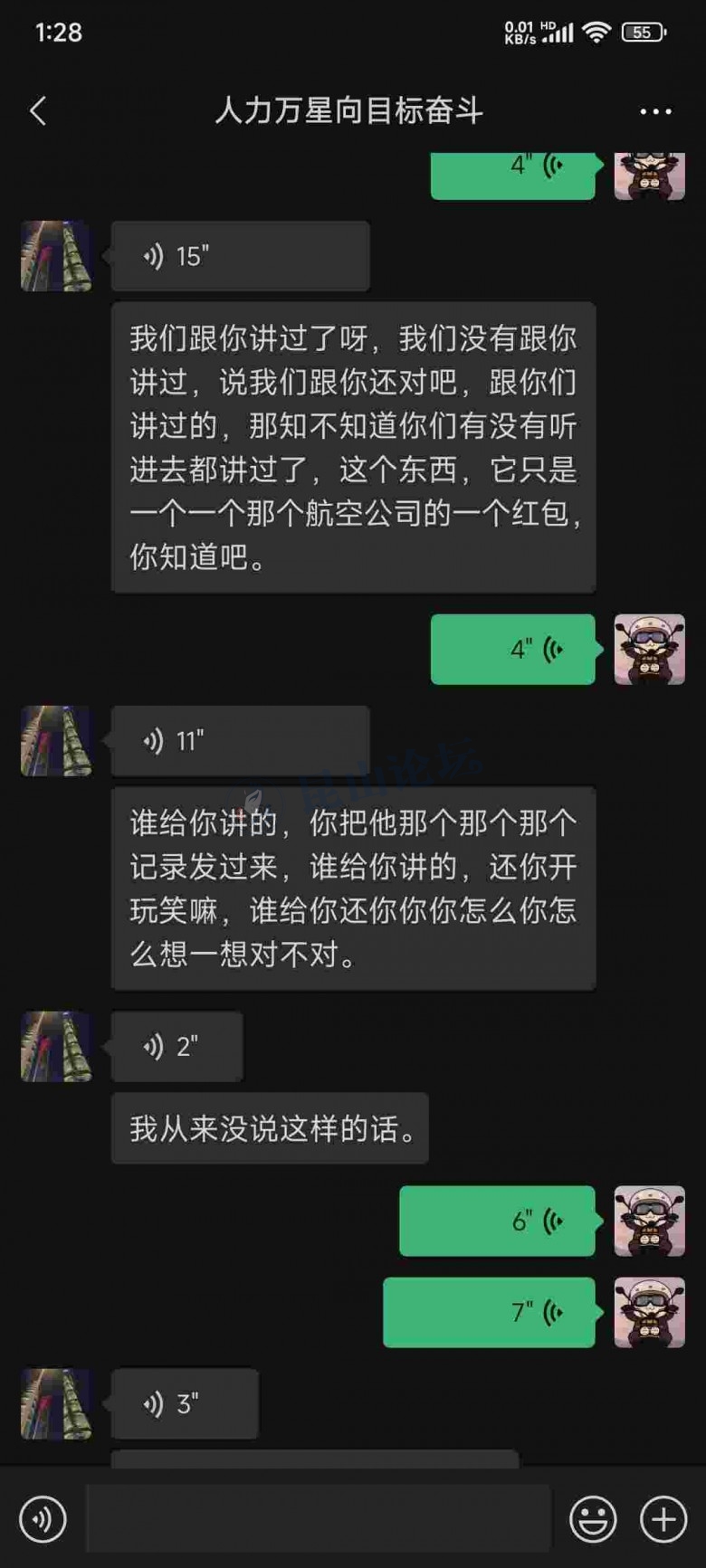Viewport: 706px width, 1568px height.
Task: Switch to voice input mode
Action: click(x=43, y=1519)
